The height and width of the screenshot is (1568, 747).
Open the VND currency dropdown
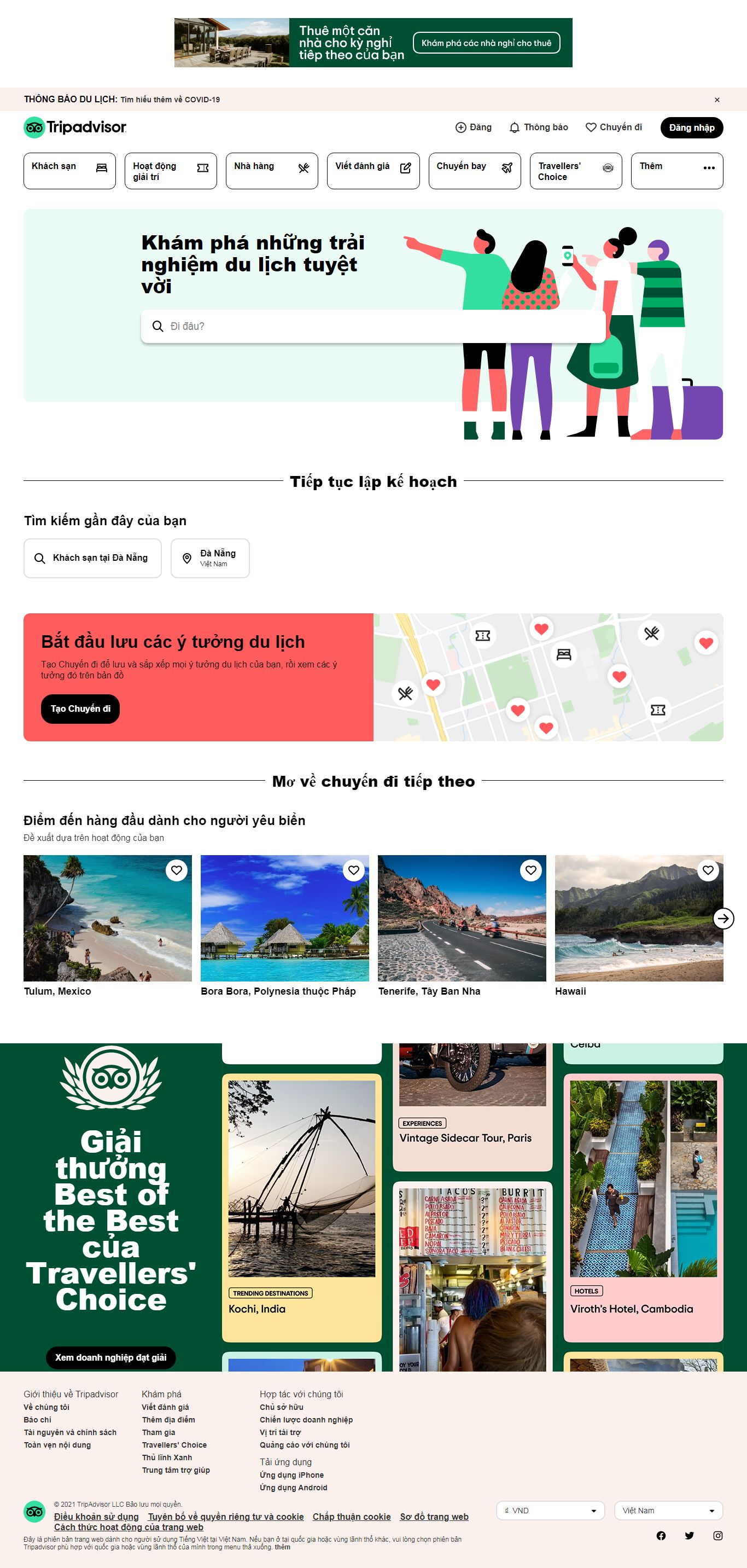[x=550, y=1510]
